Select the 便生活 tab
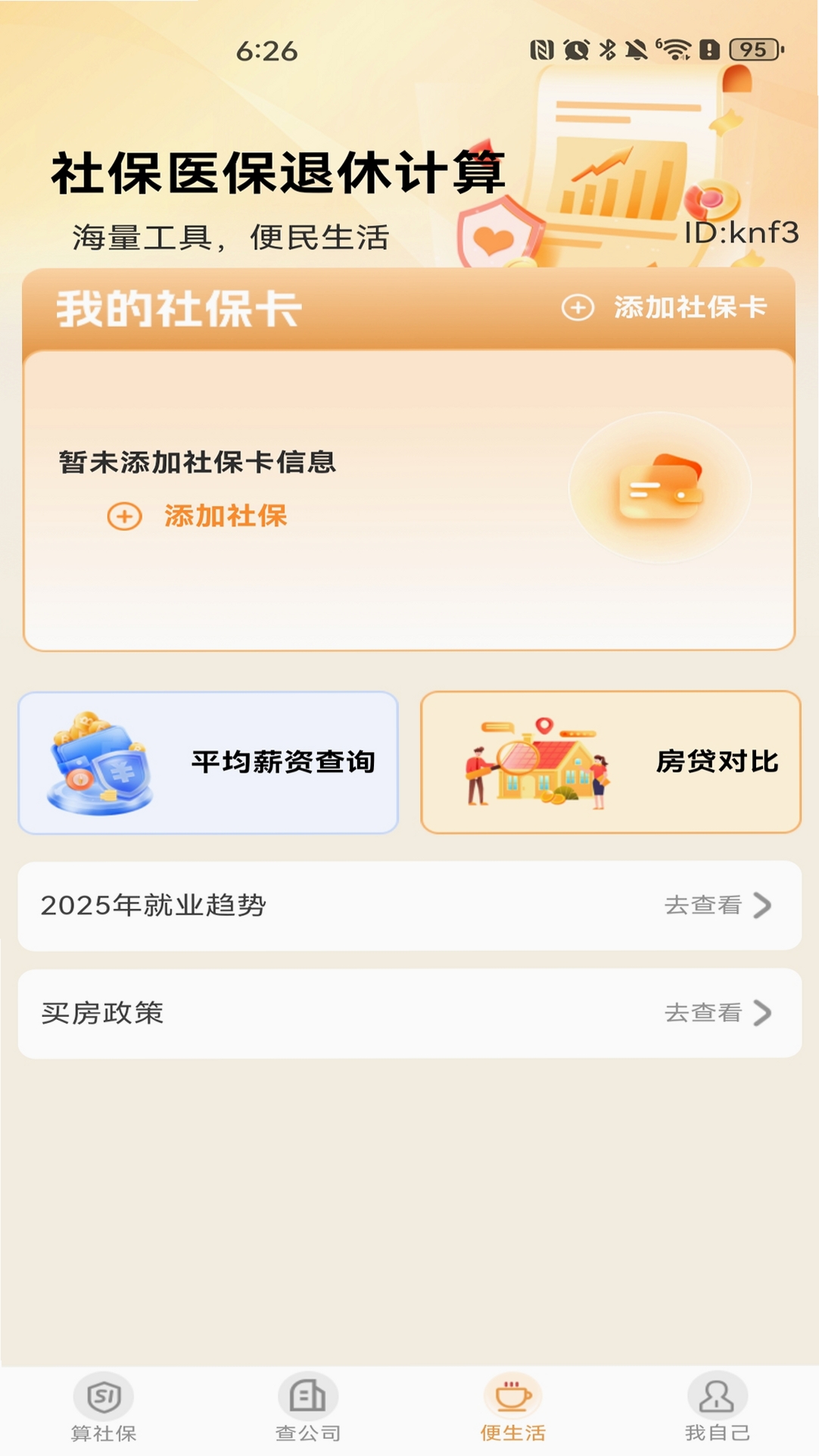This screenshot has height=1456, width=819. click(512, 1408)
